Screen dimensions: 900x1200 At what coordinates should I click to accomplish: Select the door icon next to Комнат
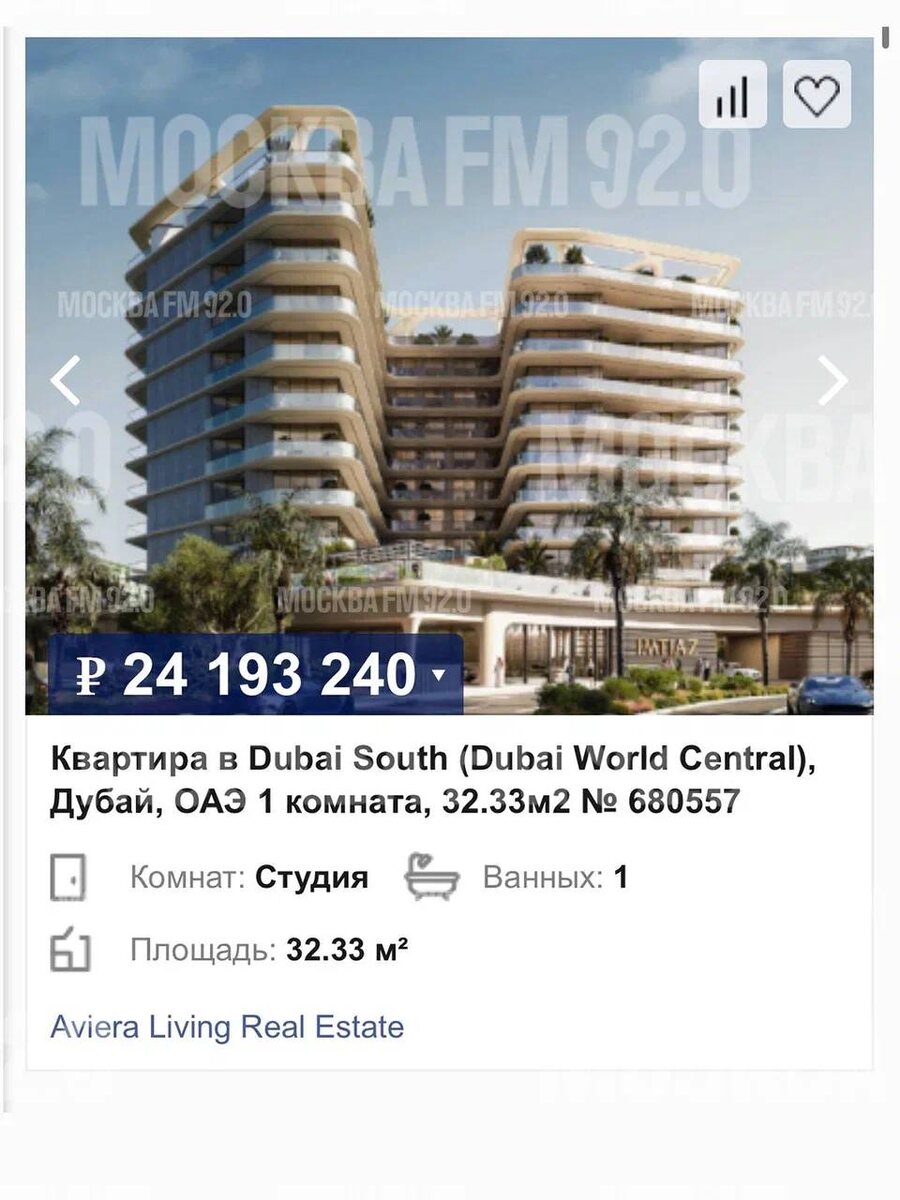pos(70,877)
